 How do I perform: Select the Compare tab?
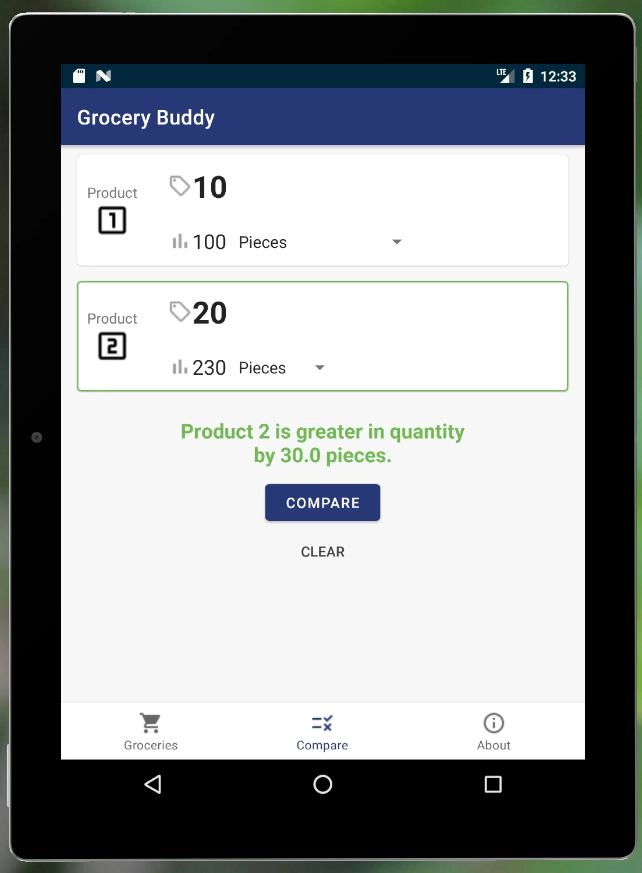click(322, 731)
